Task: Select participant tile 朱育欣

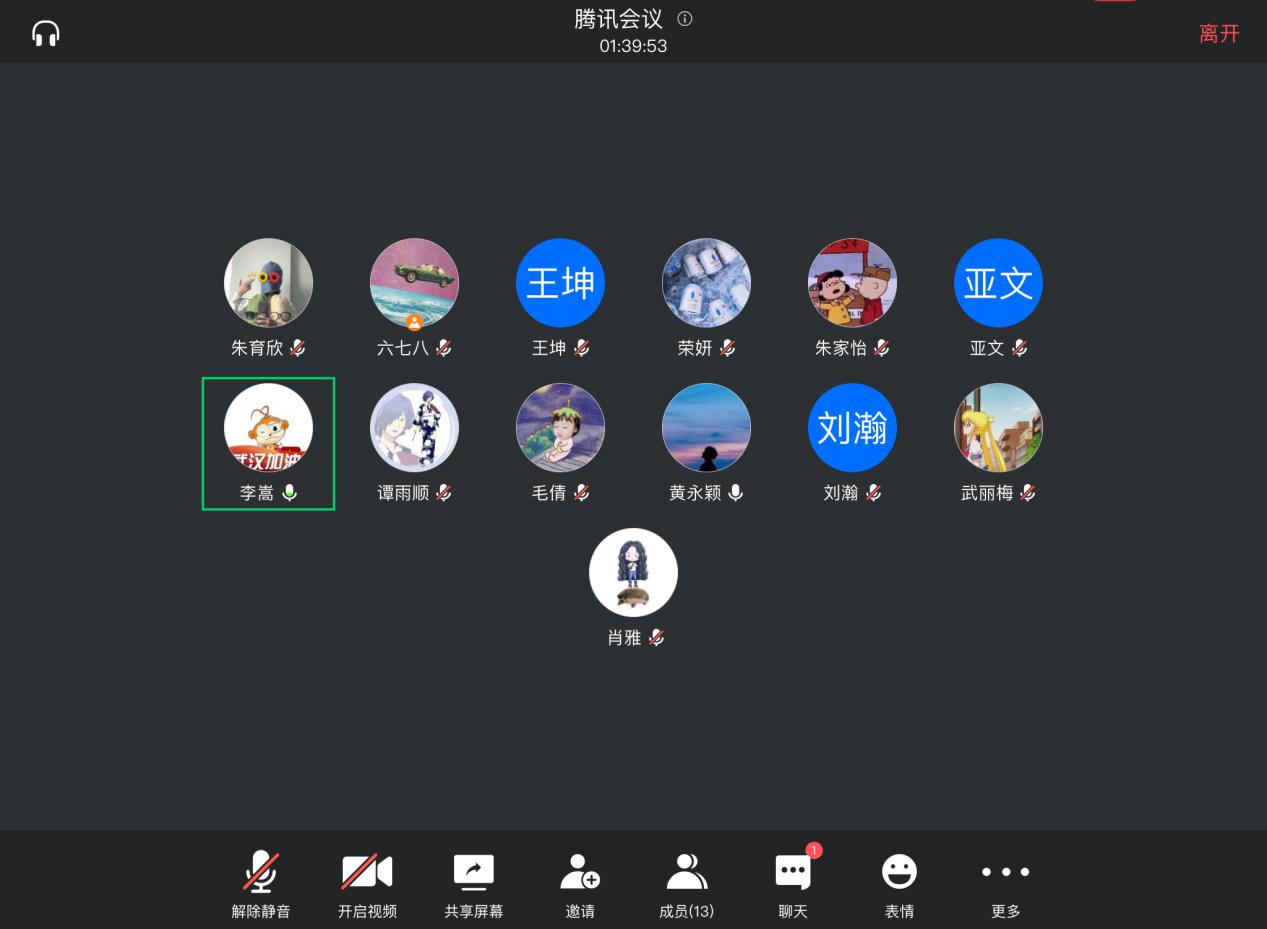Action: click(x=268, y=283)
